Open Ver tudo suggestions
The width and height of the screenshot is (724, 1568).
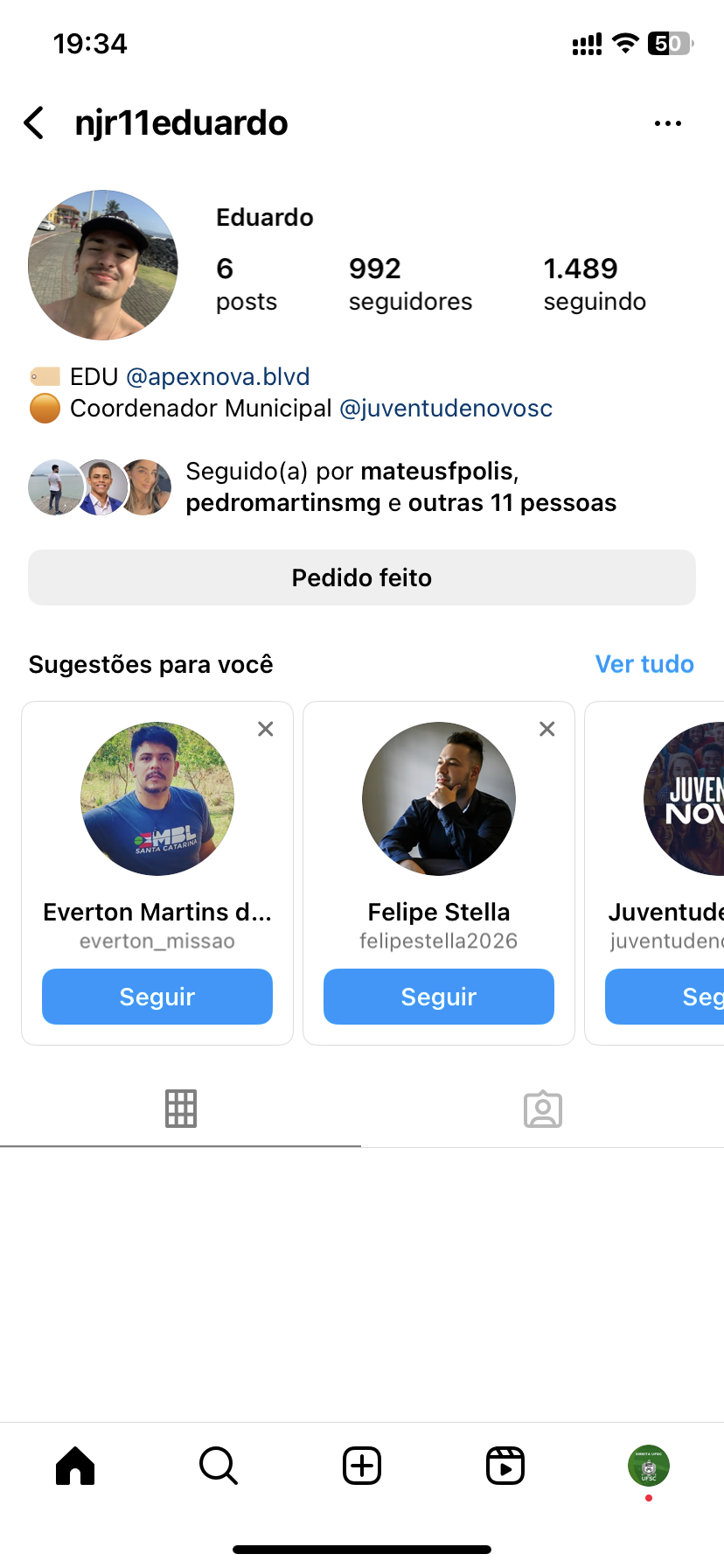(644, 664)
